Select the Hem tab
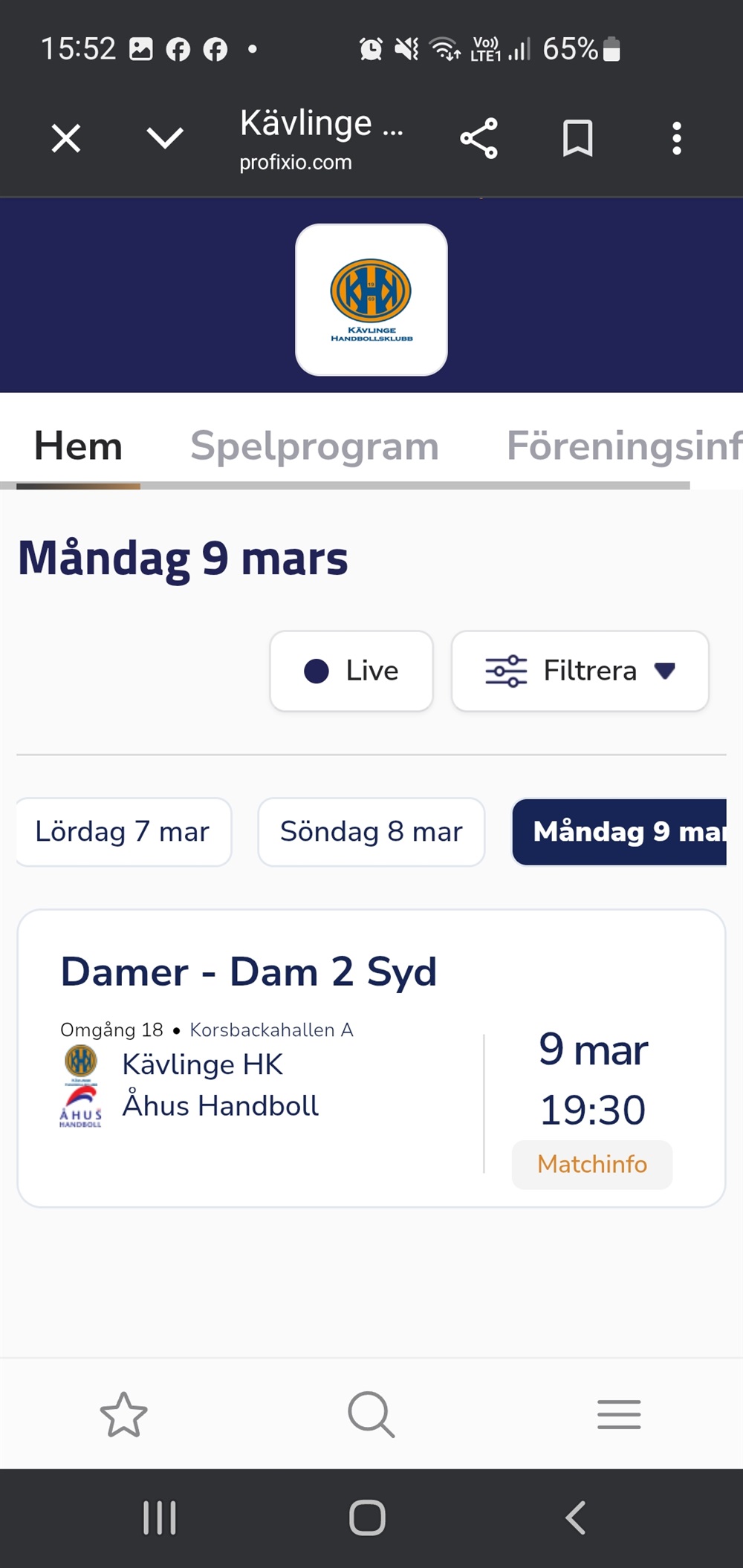Viewport: 743px width, 1568px height. (78, 446)
